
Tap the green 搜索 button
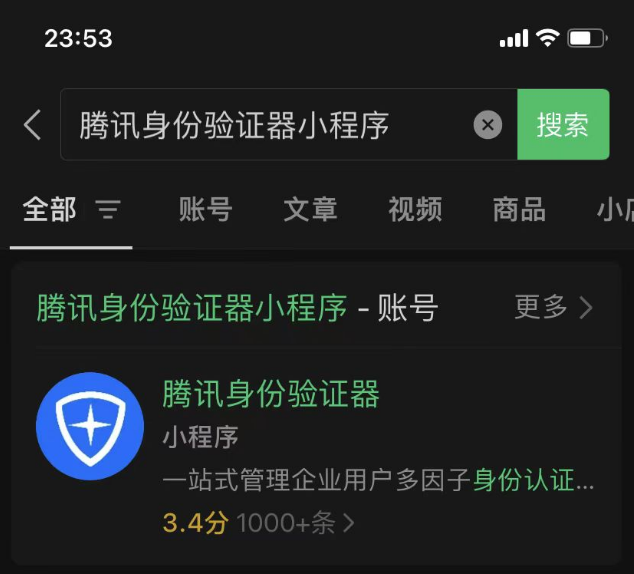tap(563, 125)
